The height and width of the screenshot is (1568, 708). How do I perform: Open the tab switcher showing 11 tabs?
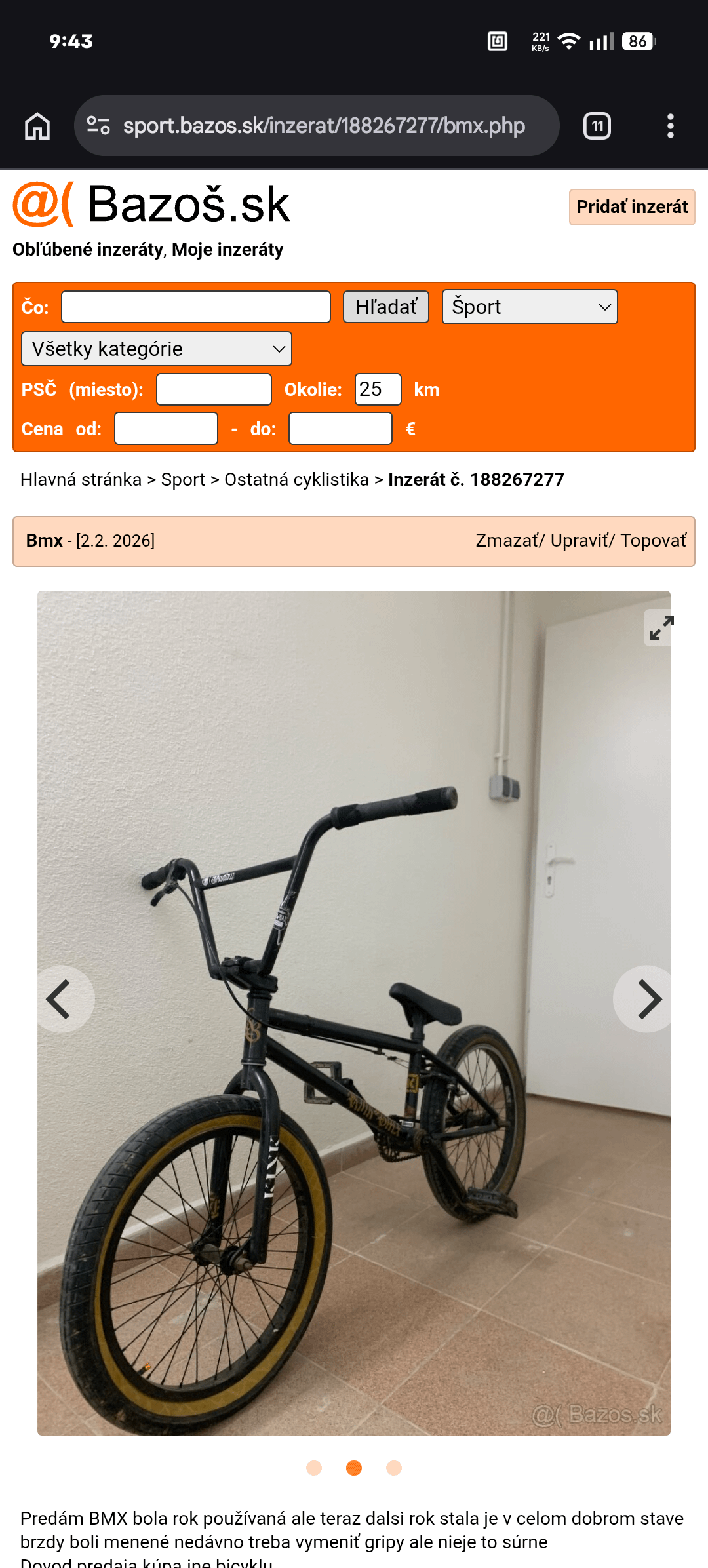point(597,126)
